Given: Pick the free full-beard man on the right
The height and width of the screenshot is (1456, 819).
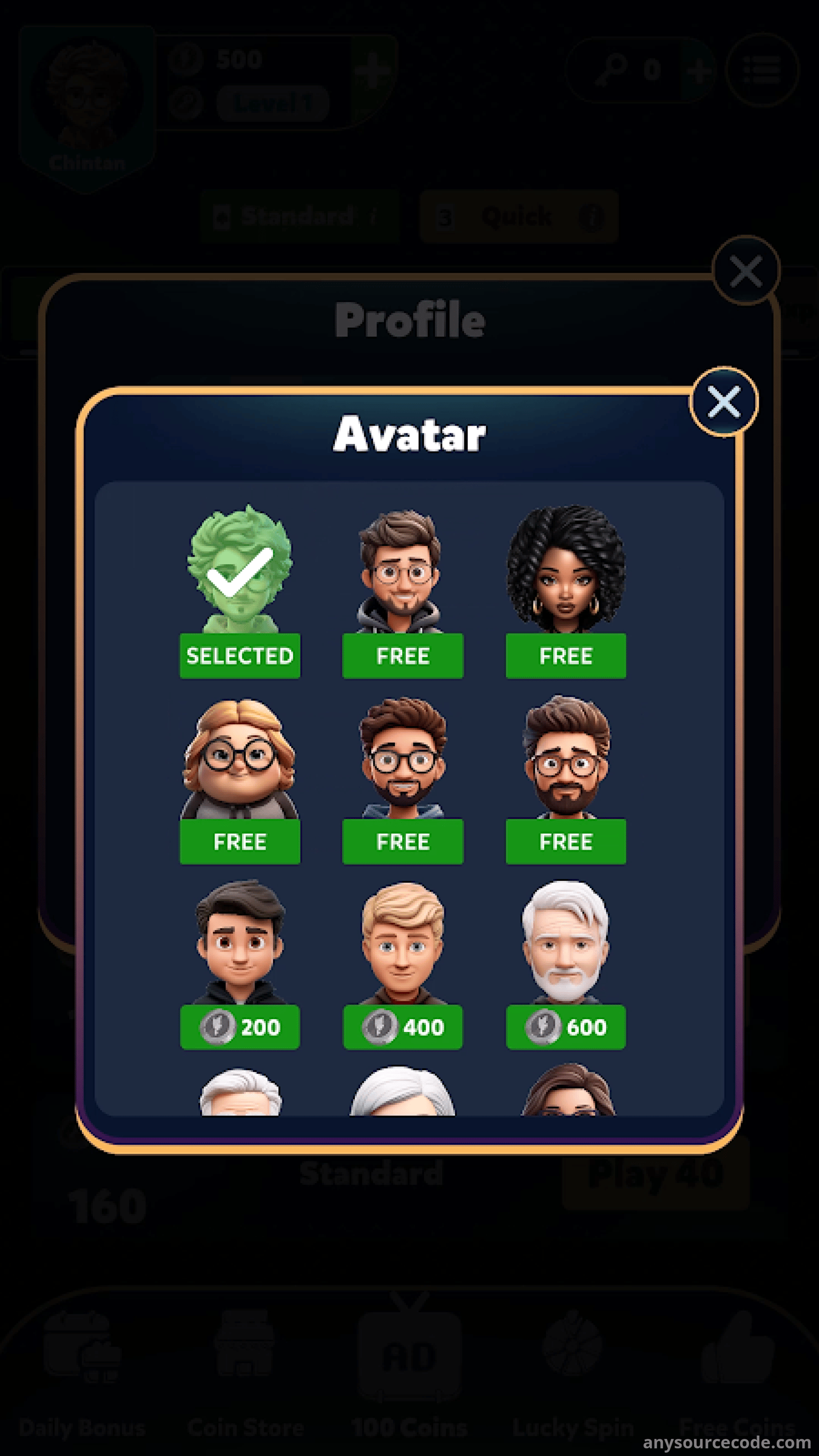Looking at the screenshot, I should click(566, 841).
